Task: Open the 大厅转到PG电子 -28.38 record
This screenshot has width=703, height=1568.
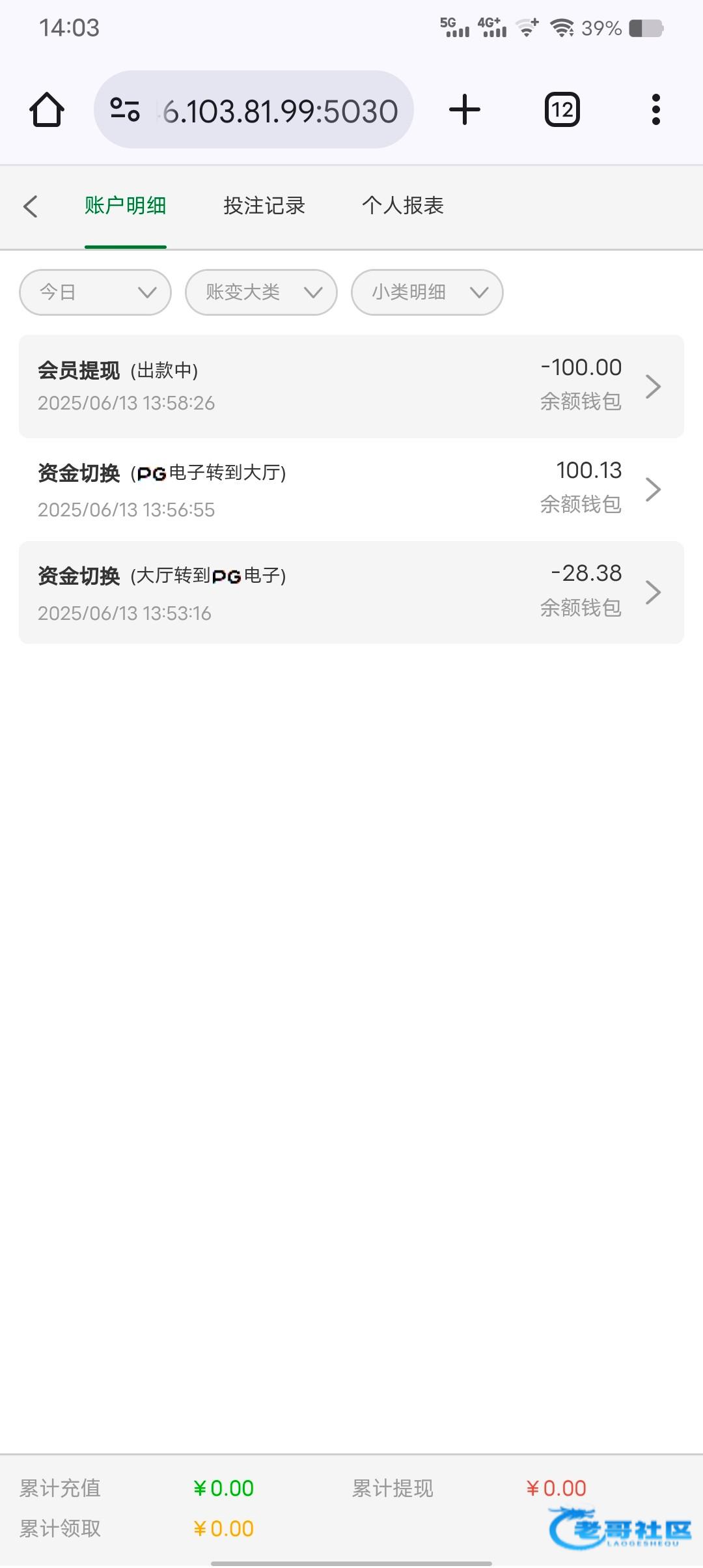Action: coord(351,593)
